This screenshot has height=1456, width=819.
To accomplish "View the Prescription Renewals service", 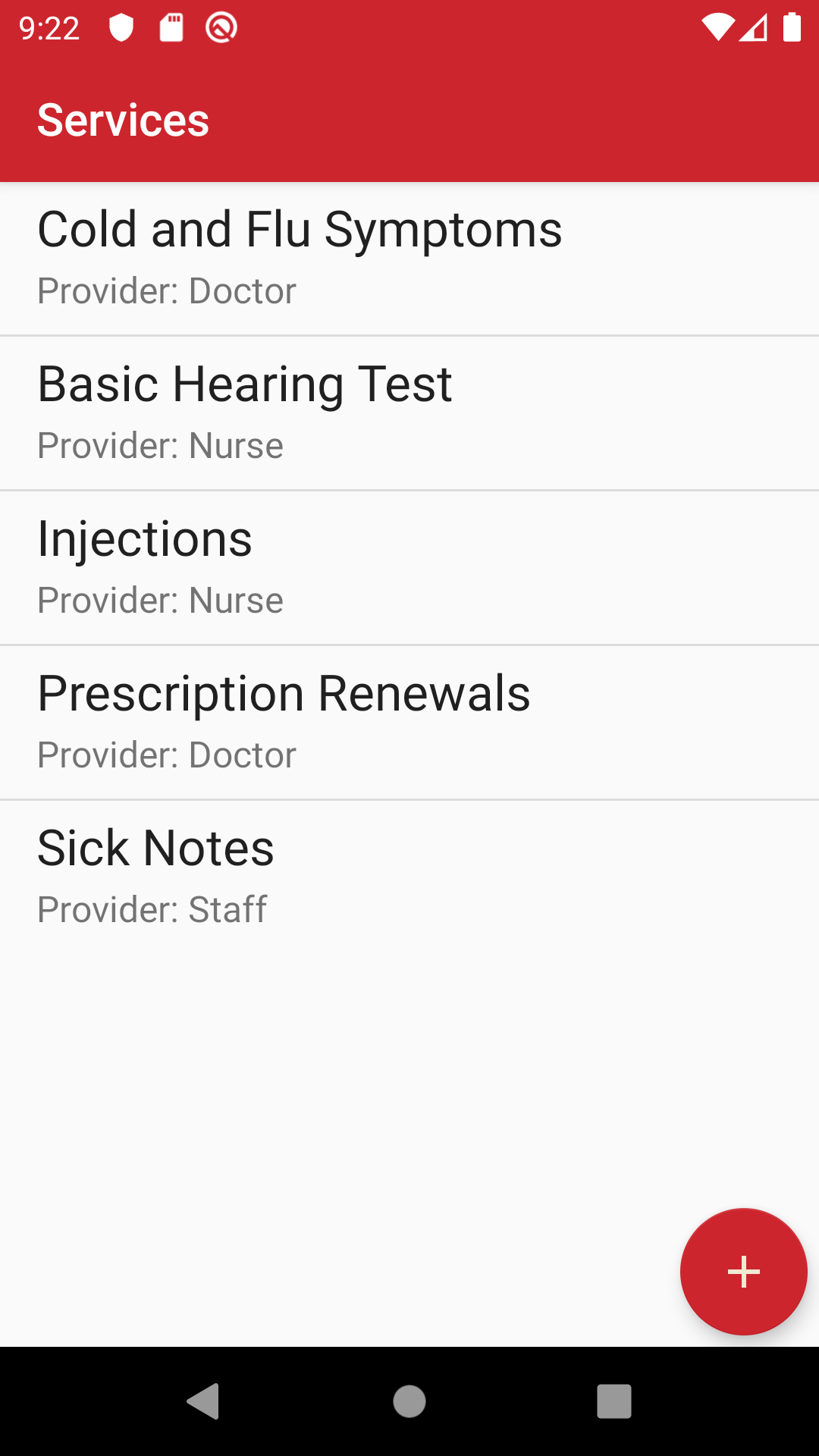I will tap(409, 723).
